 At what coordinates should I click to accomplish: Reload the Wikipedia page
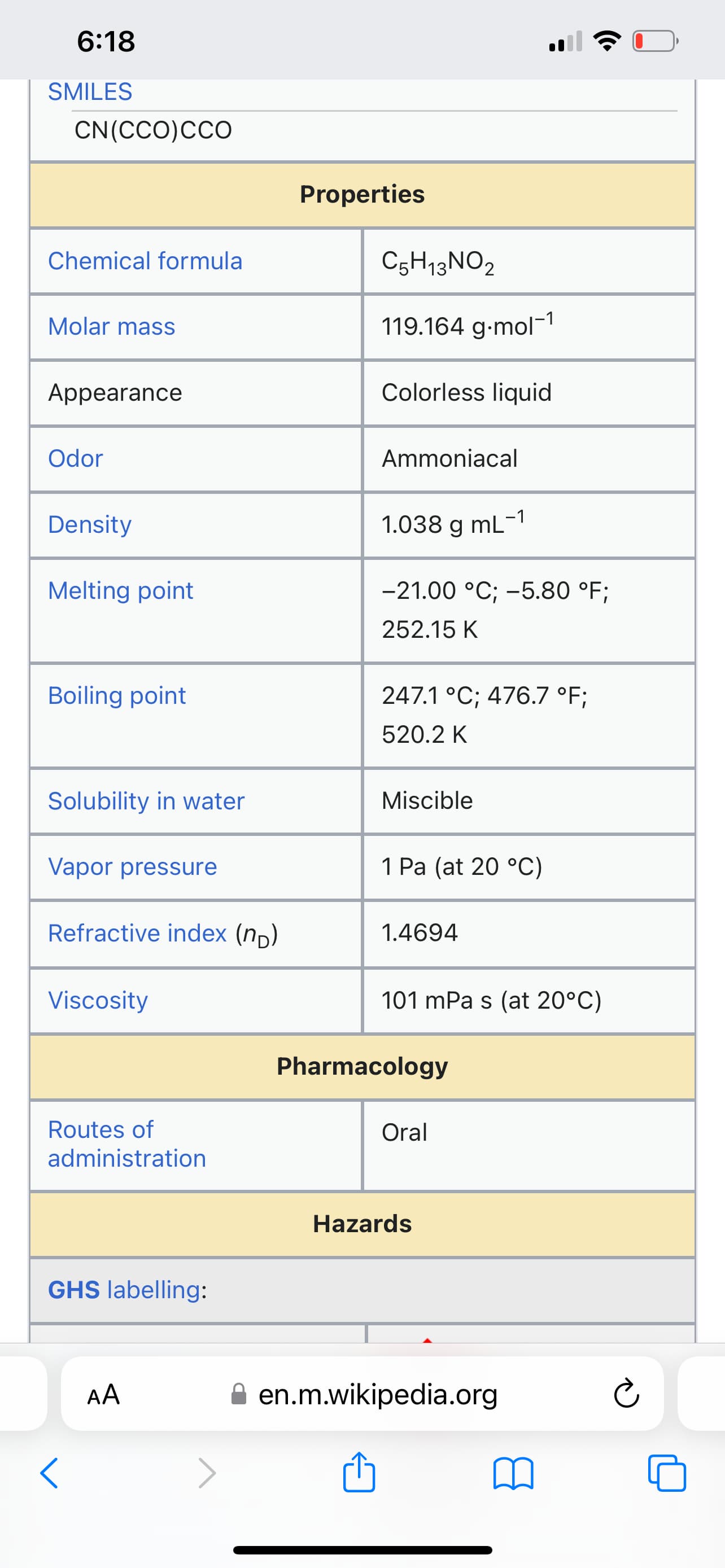click(626, 1394)
